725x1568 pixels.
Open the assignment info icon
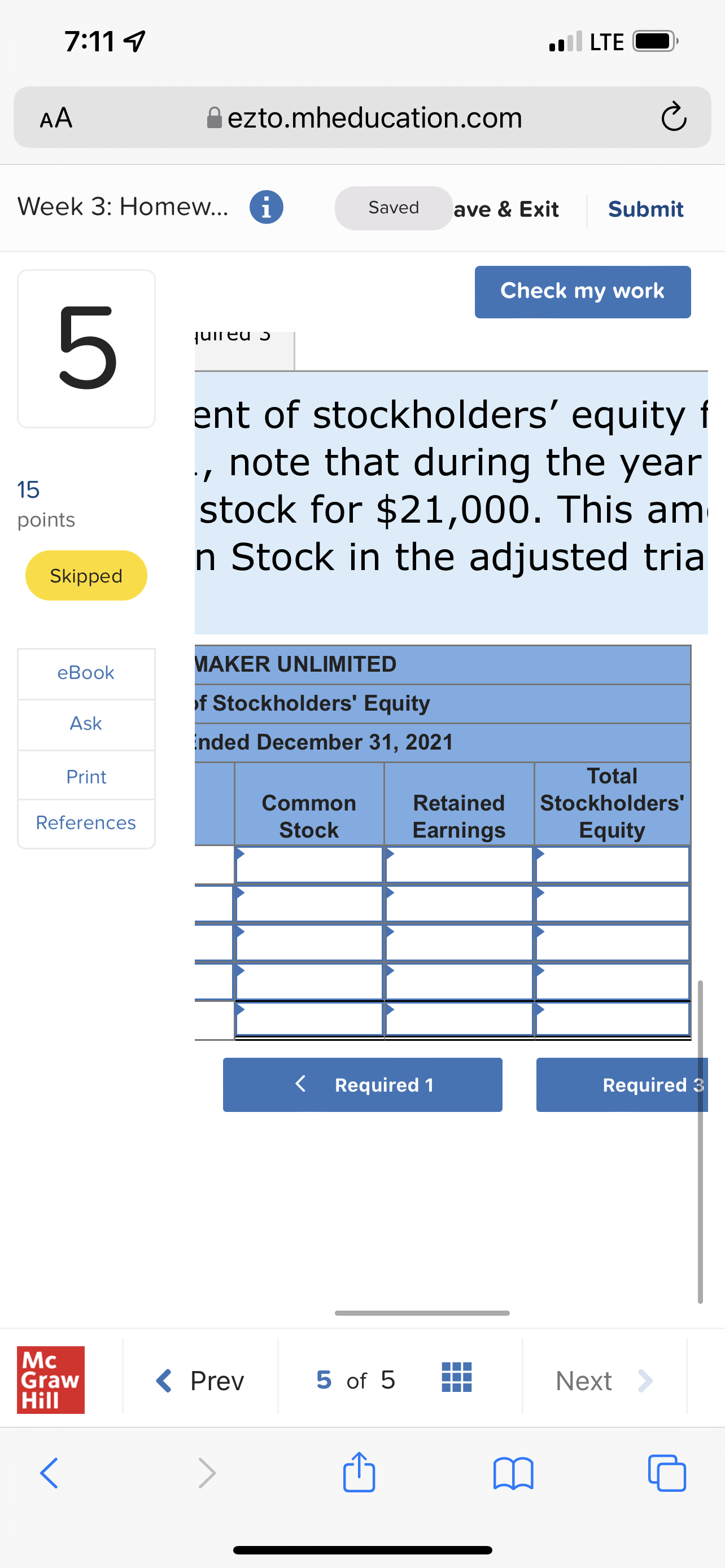click(x=266, y=208)
